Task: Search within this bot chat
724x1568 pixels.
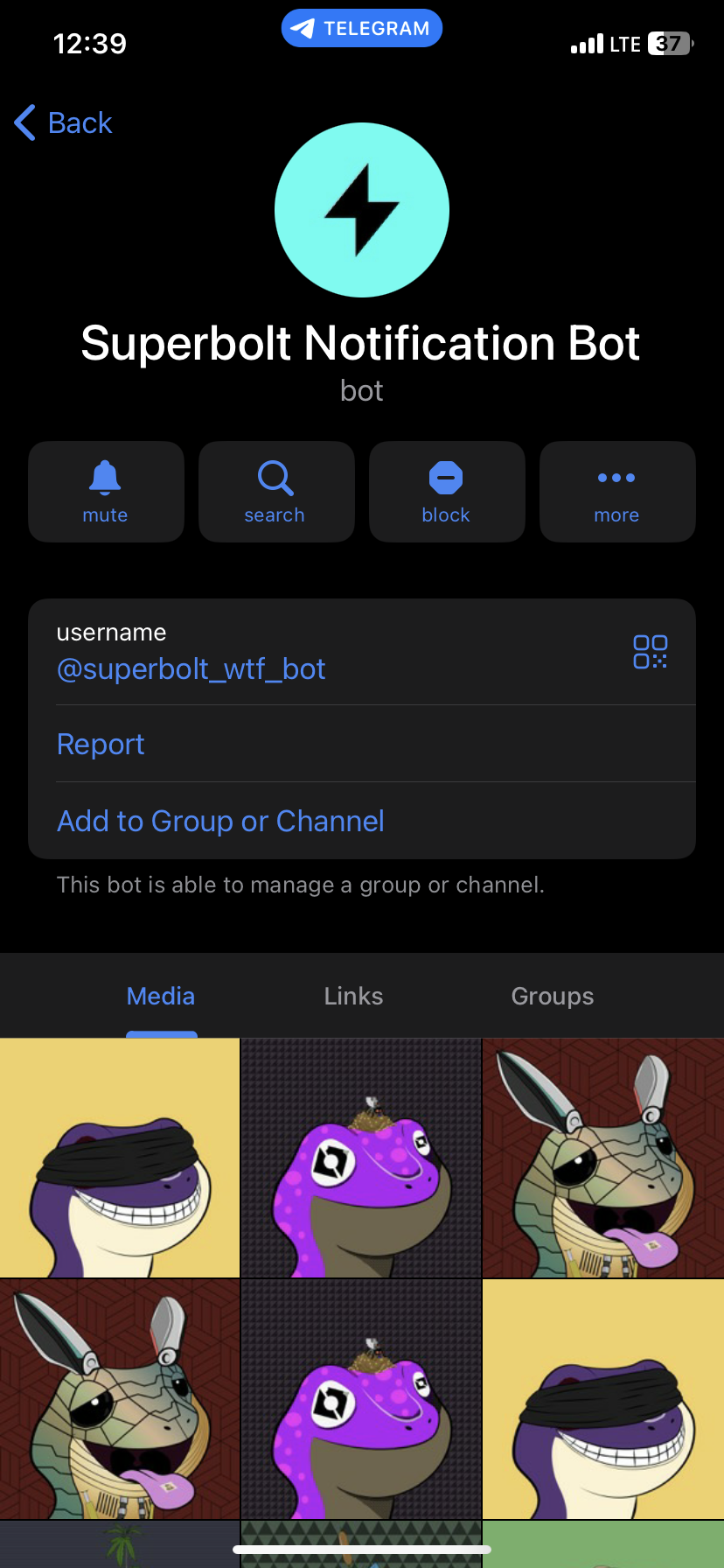Action: pyautogui.click(x=275, y=492)
